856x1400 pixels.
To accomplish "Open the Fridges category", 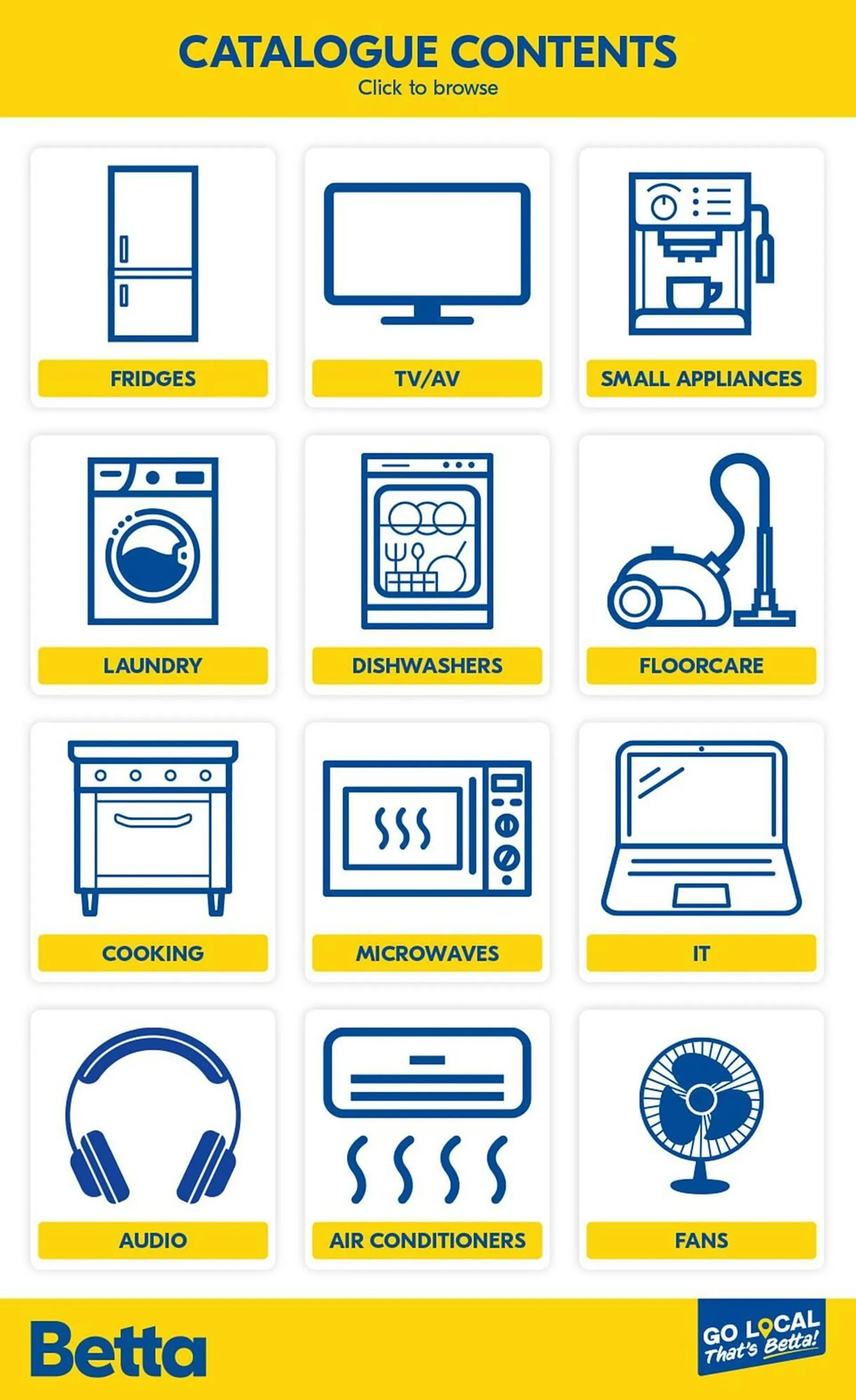I will point(153,278).
